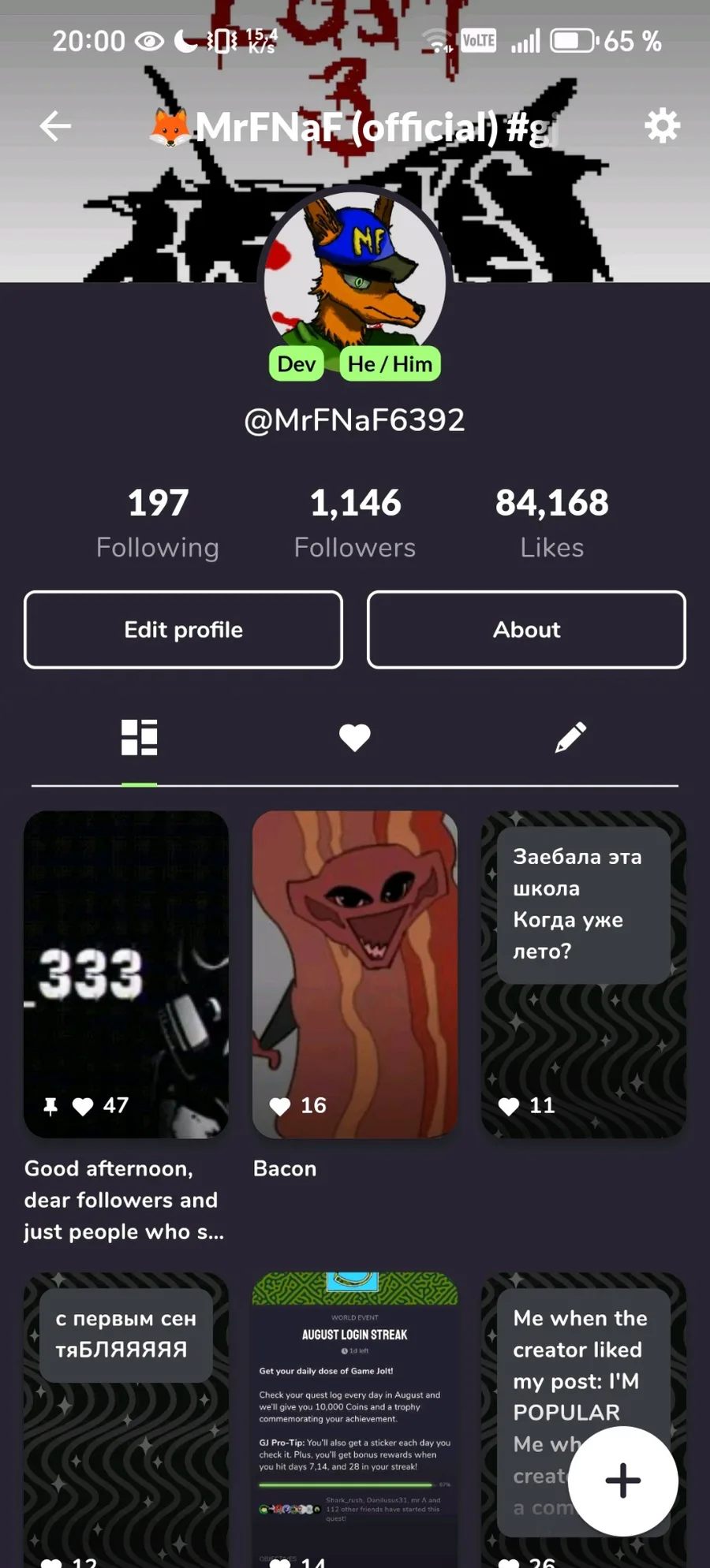View the 197 Following list
Viewport: 710px width, 1568px height.
coord(158,523)
